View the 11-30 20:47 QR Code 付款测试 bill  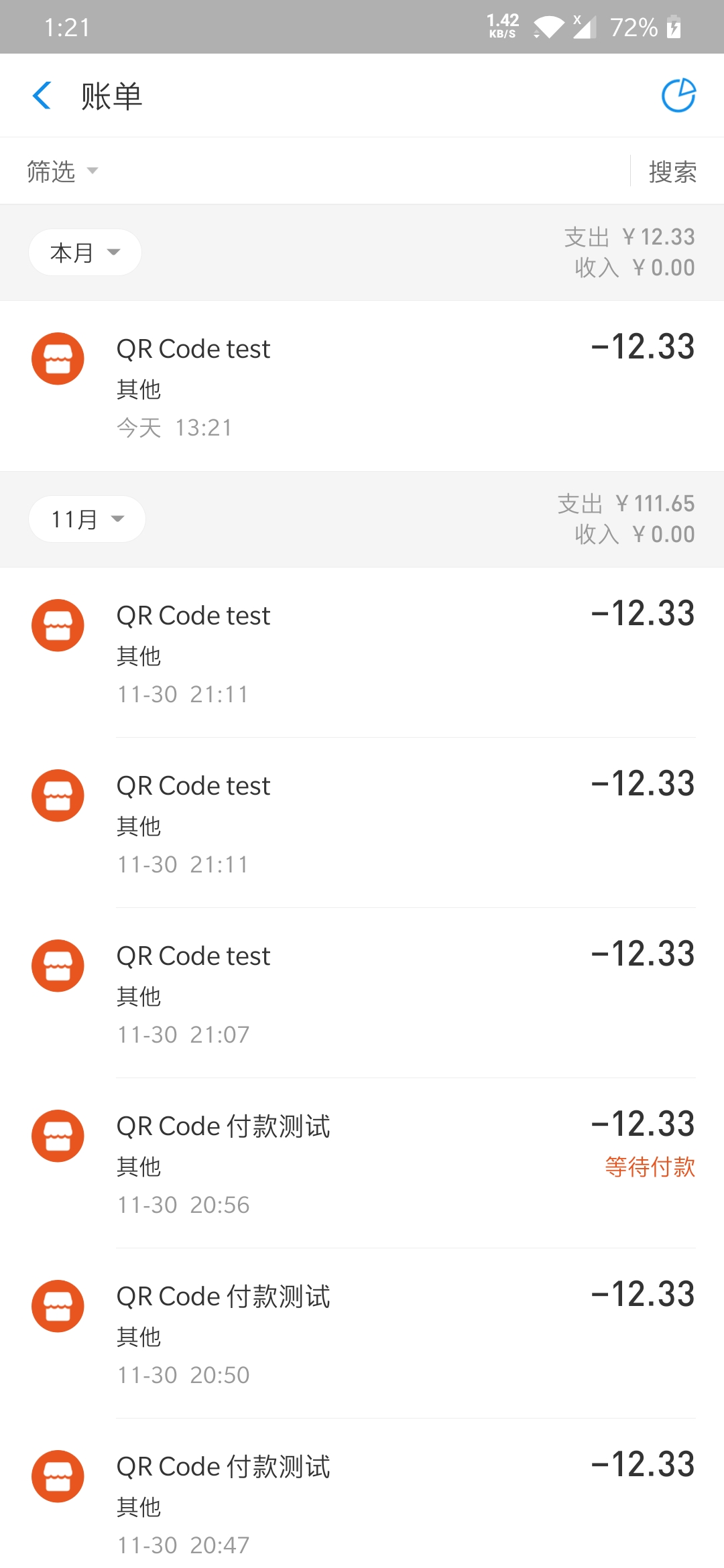362,1501
